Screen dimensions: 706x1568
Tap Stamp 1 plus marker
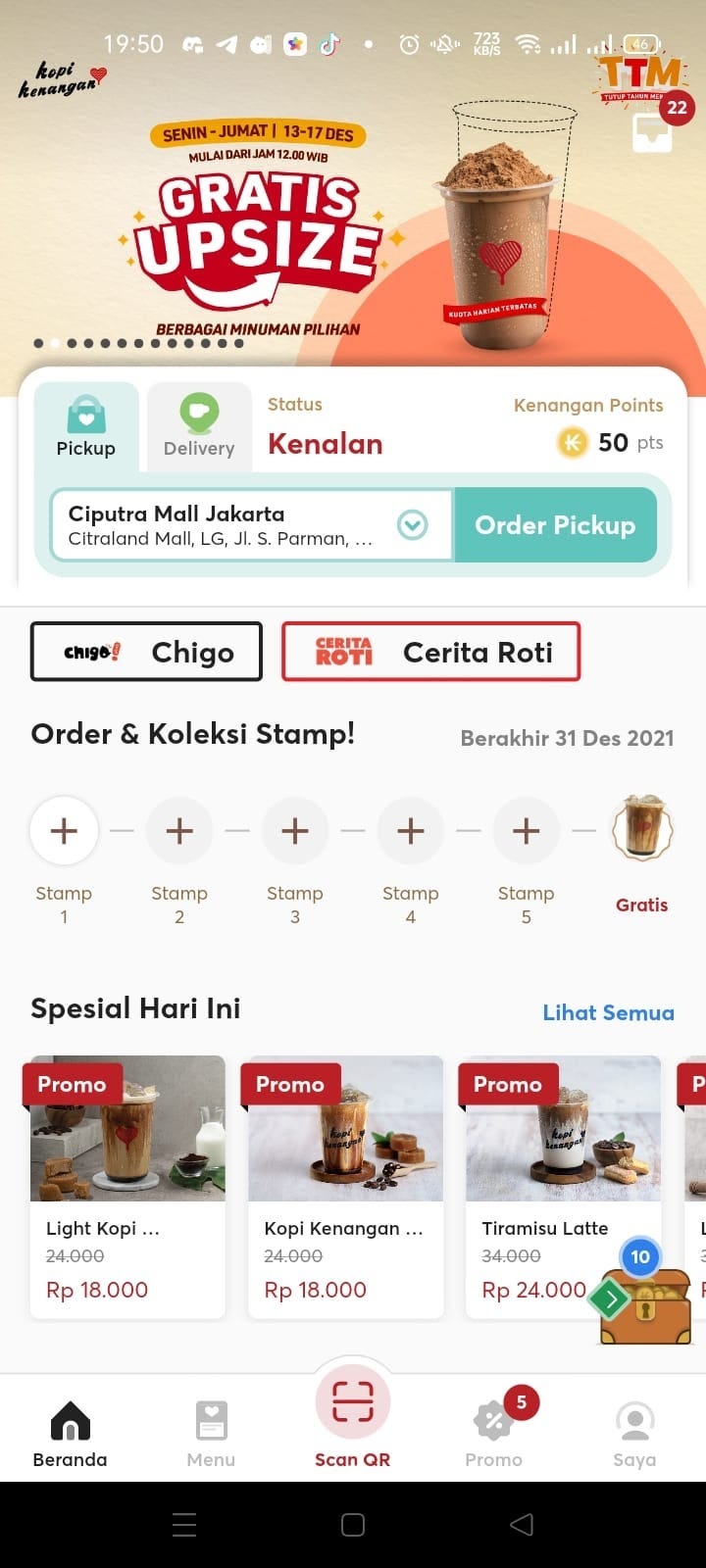pyautogui.click(x=64, y=830)
